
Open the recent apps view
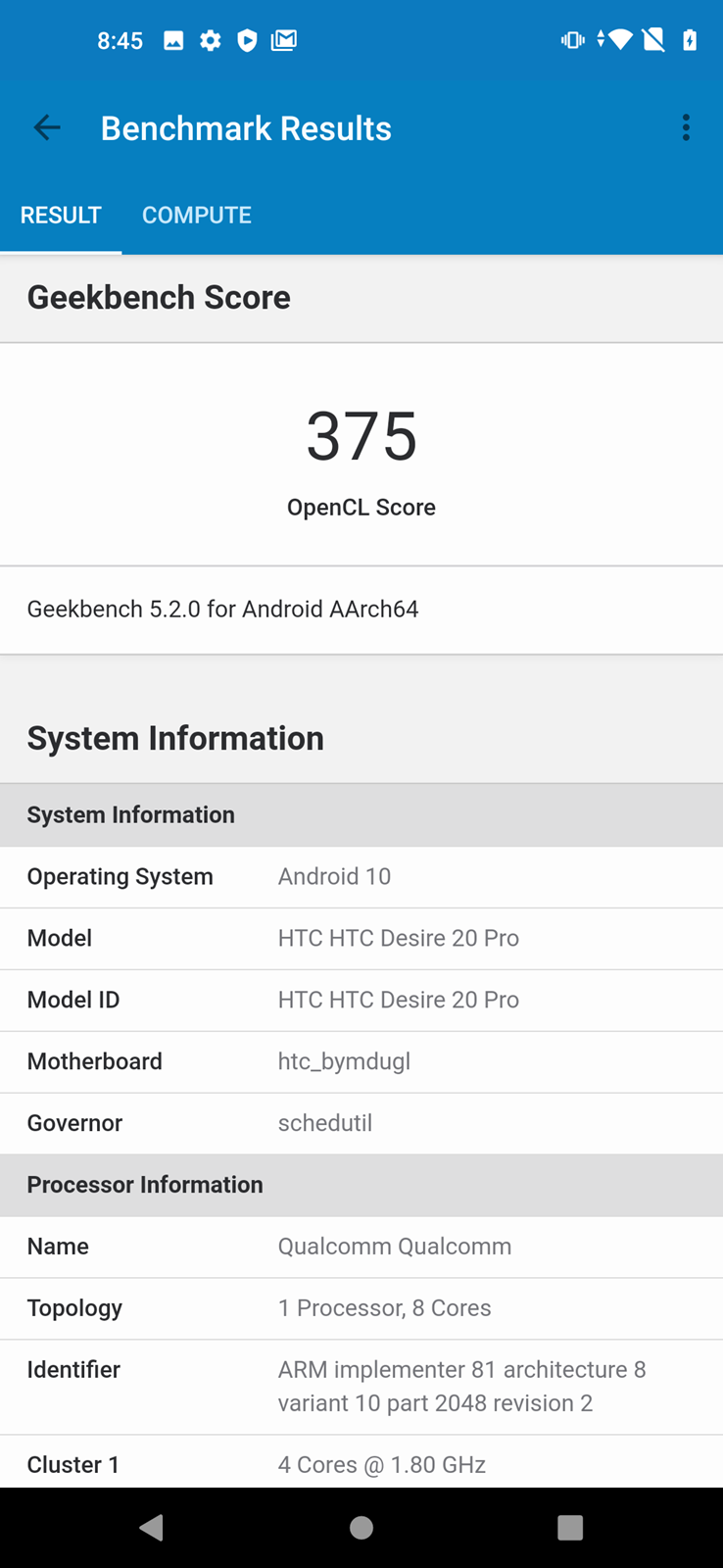coord(569,1527)
